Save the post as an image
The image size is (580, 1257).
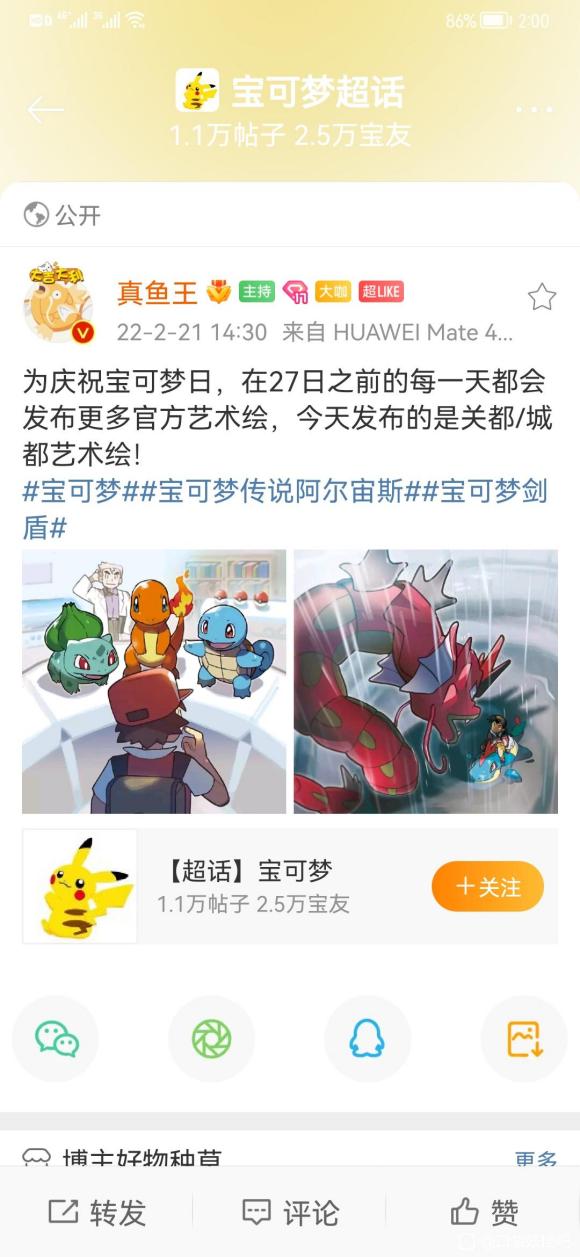(x=524, y=1039)
